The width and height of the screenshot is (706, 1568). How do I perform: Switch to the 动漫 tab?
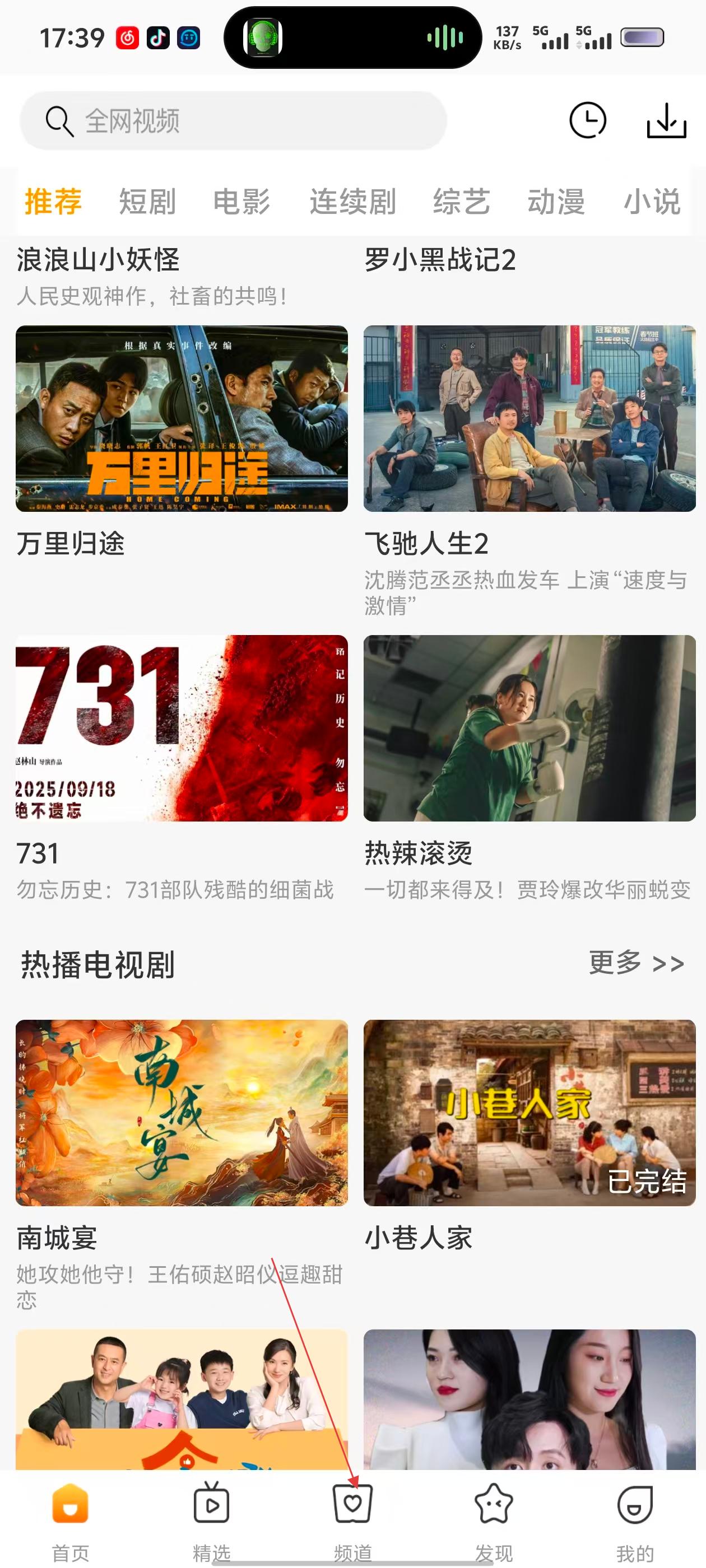point(555,202)
